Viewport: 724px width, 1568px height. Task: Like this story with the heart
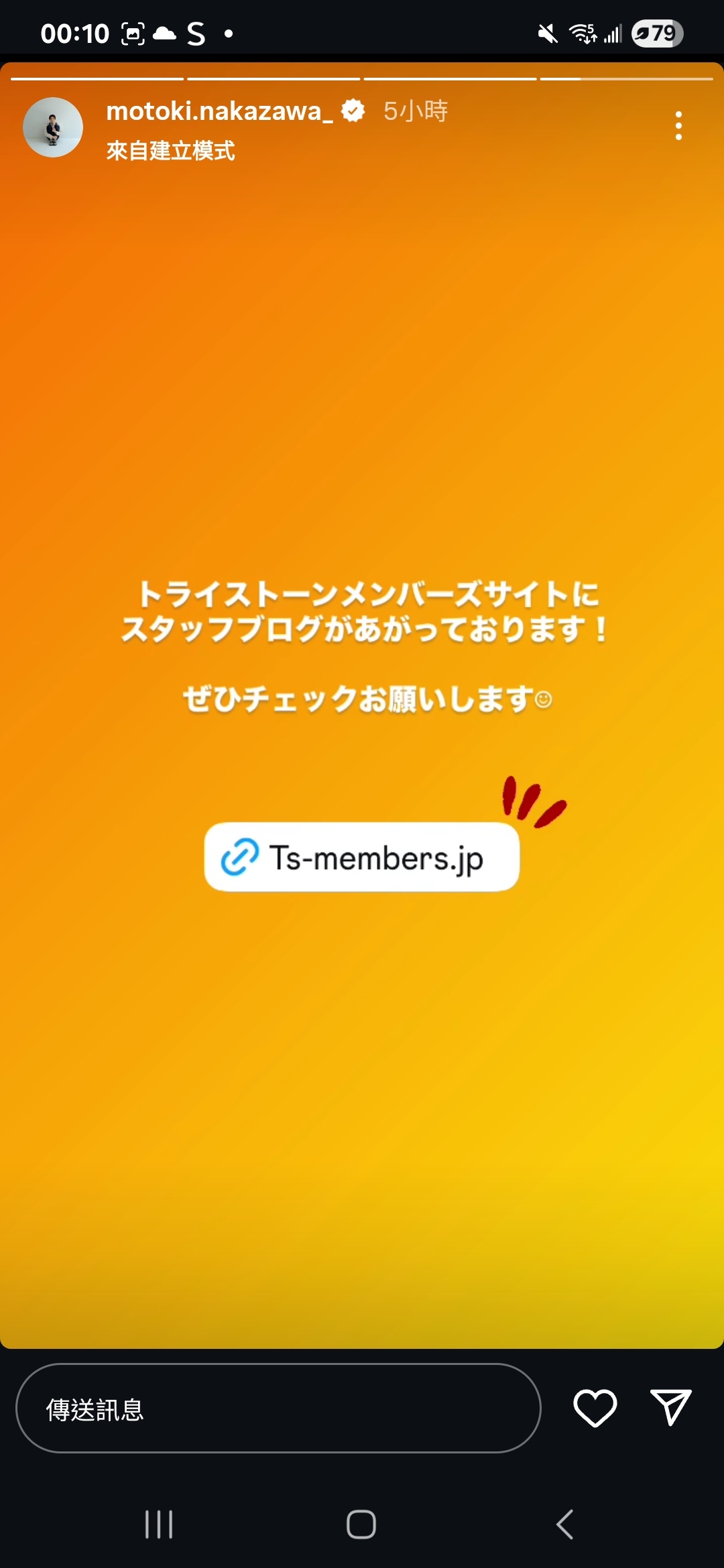pyautogui.click(x=595, y=1407)
